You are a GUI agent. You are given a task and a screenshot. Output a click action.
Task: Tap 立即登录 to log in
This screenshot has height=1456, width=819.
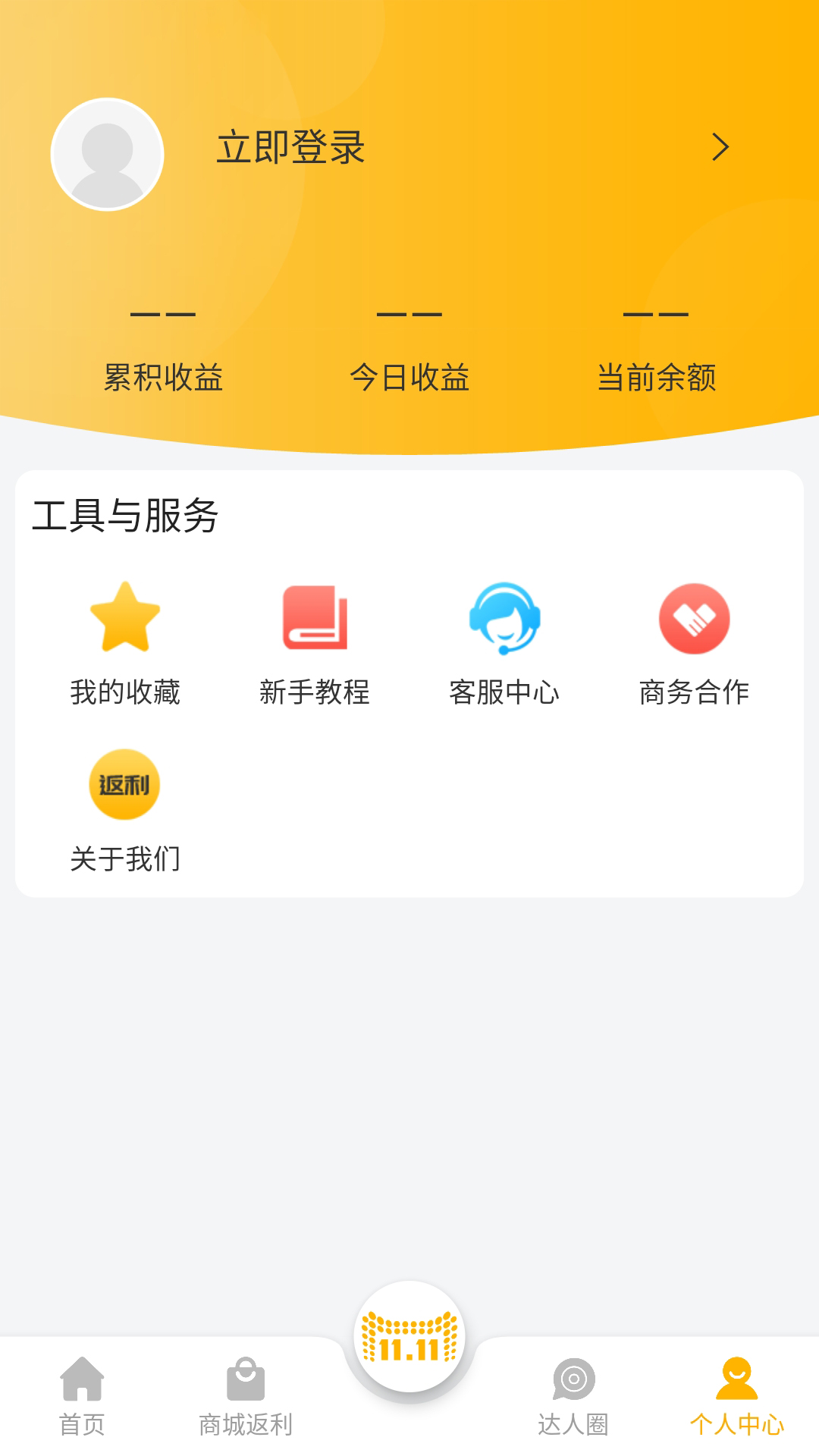[290, 149]
